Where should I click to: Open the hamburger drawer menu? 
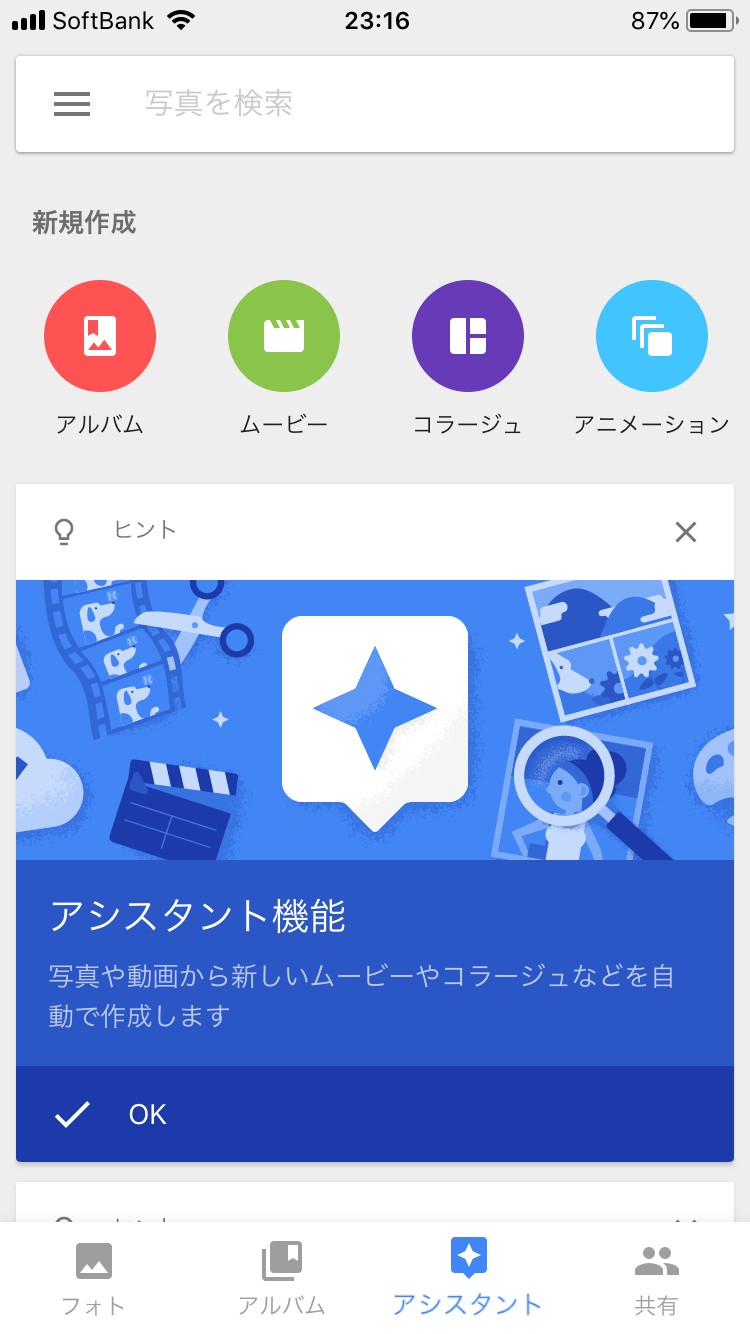click(x=72, y=104)
